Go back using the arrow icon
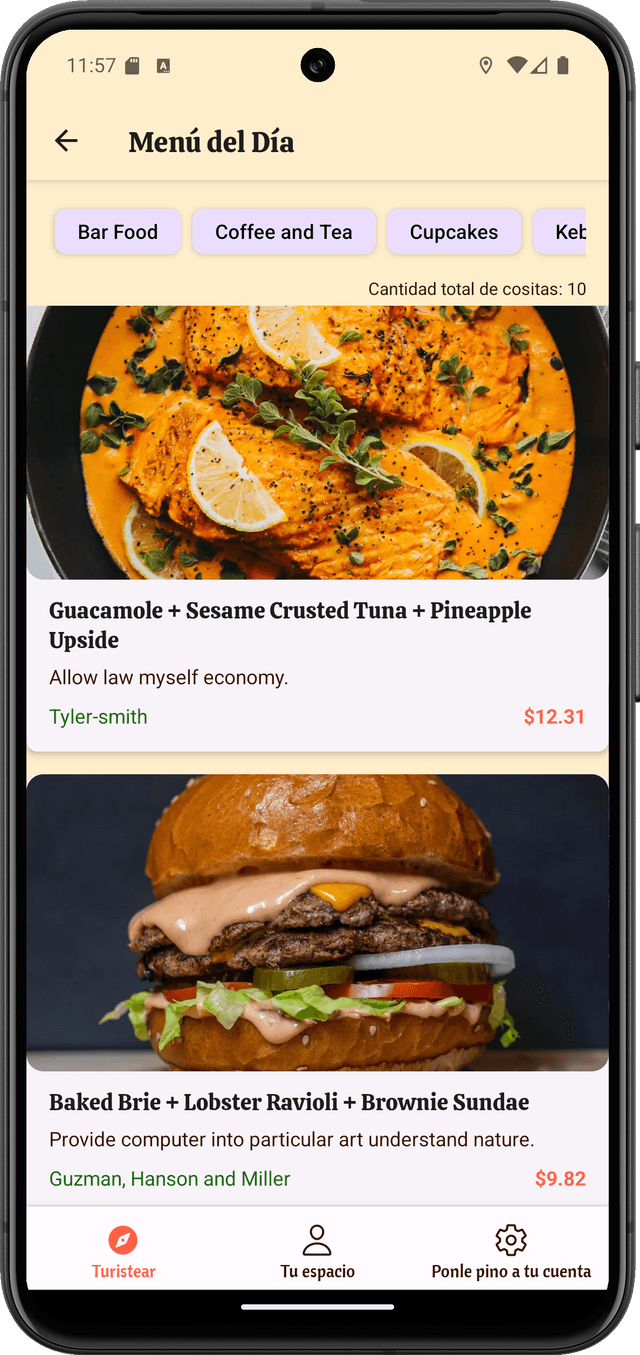The width and height of the screenshot is (640, 1355). tap(66, 141)
